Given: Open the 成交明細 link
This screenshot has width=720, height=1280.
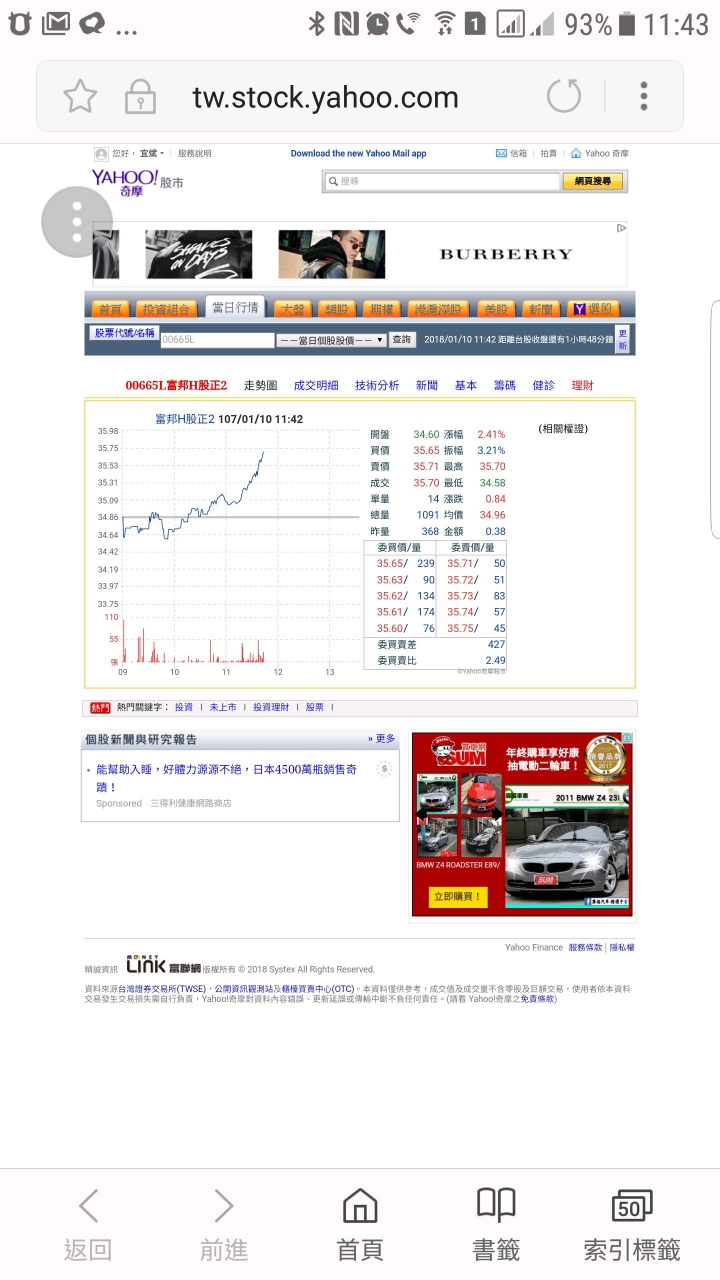Looking at the screenshot, I should tap(316, 386).
